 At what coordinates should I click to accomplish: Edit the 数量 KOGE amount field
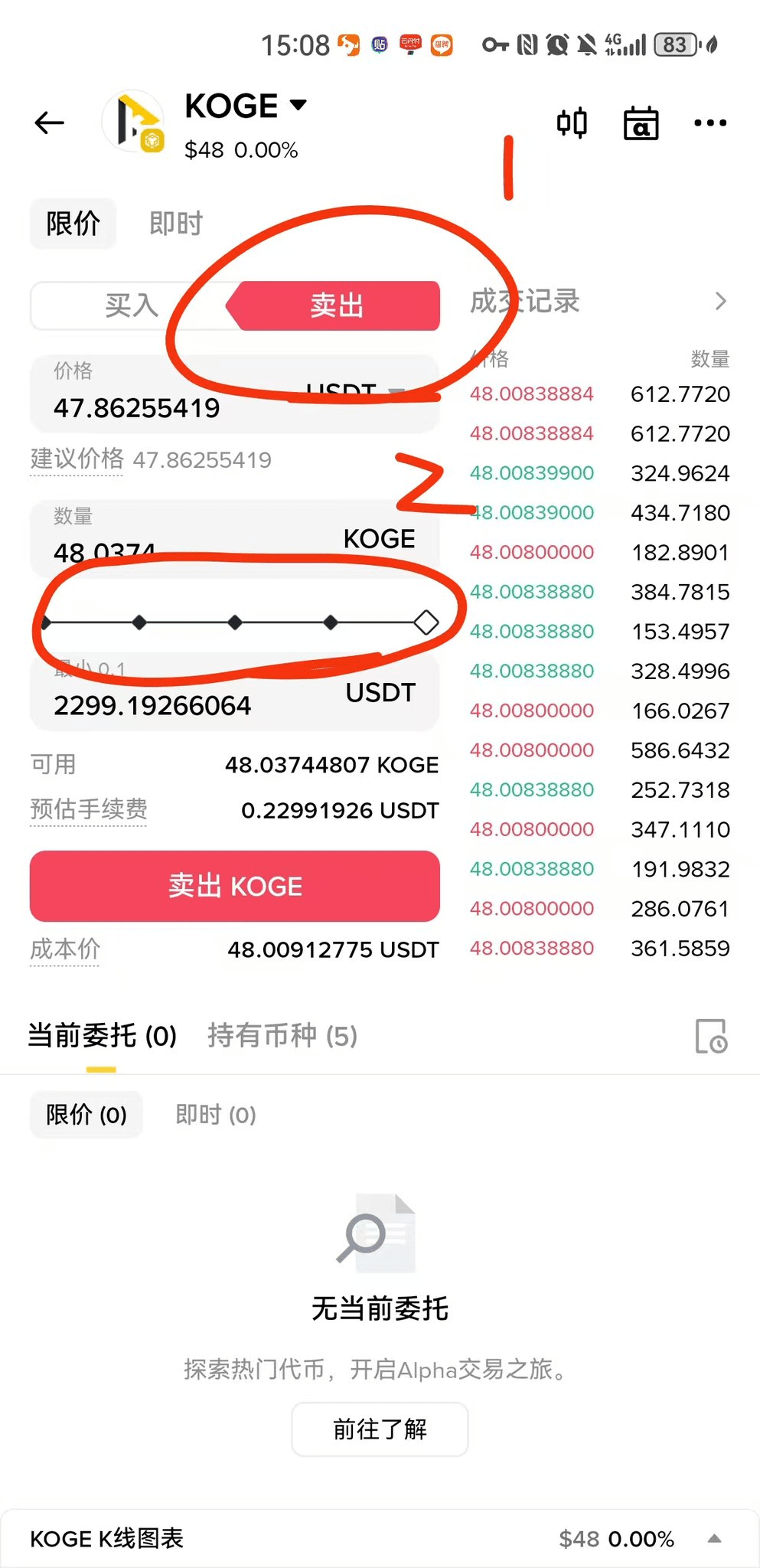coord(234,538)
